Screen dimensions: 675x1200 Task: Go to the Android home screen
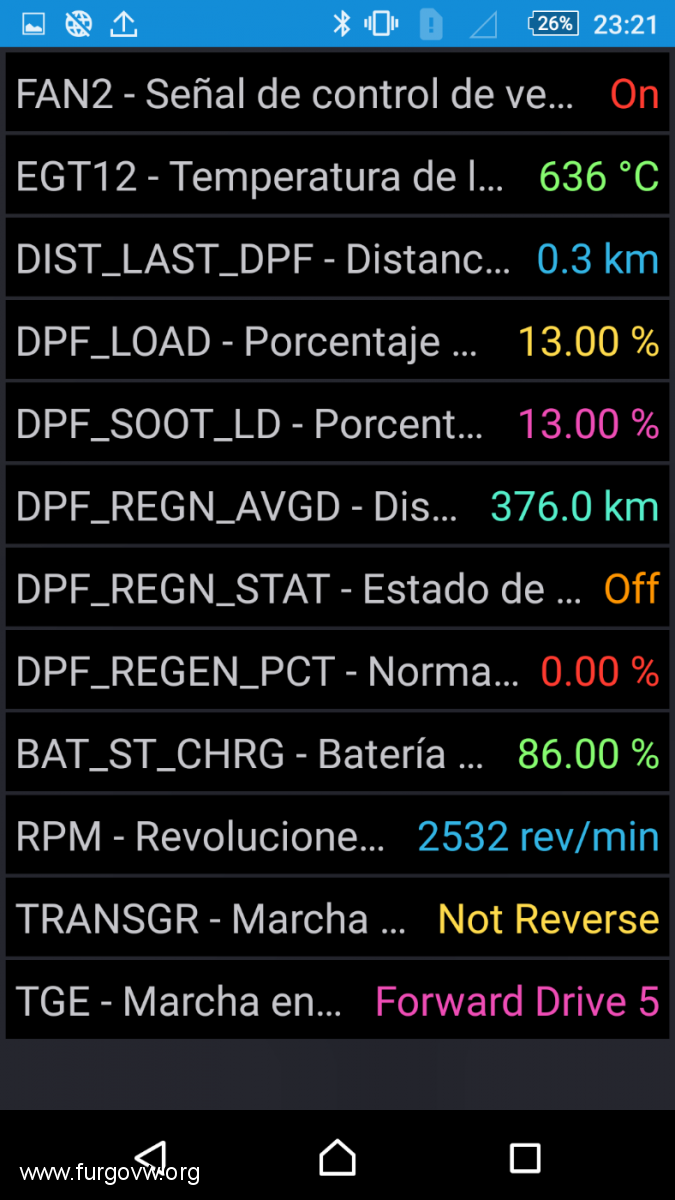[337, 1157]
